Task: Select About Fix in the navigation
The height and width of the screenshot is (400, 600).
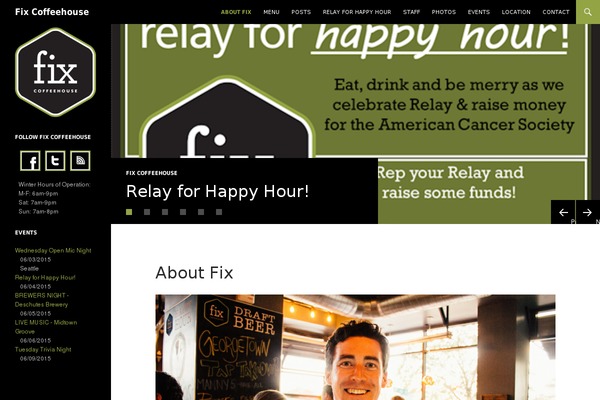Action: [236, 12]
